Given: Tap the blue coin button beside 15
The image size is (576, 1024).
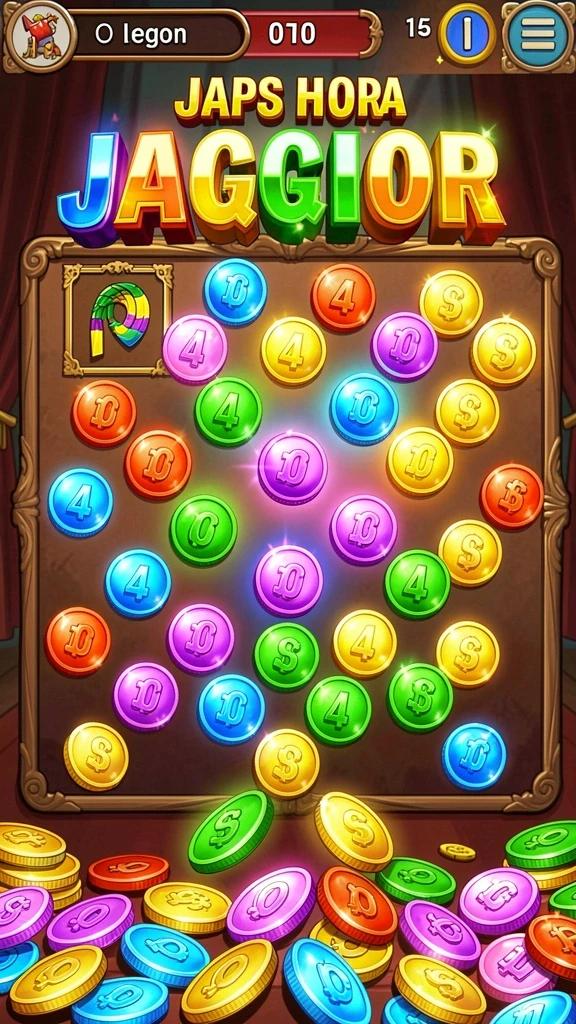Looking at the screenshot, I should coord(466,33).
